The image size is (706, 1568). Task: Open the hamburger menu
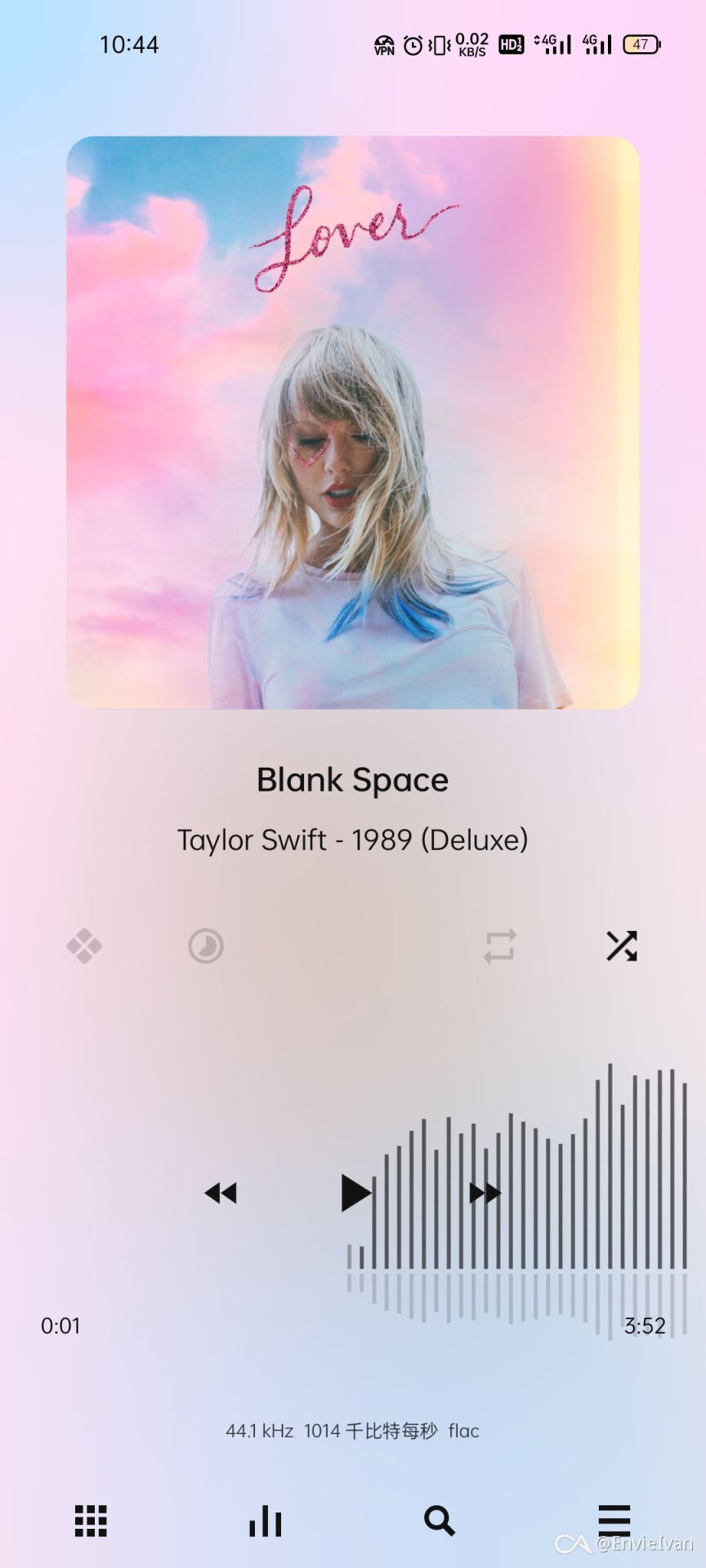[614, 1521]
